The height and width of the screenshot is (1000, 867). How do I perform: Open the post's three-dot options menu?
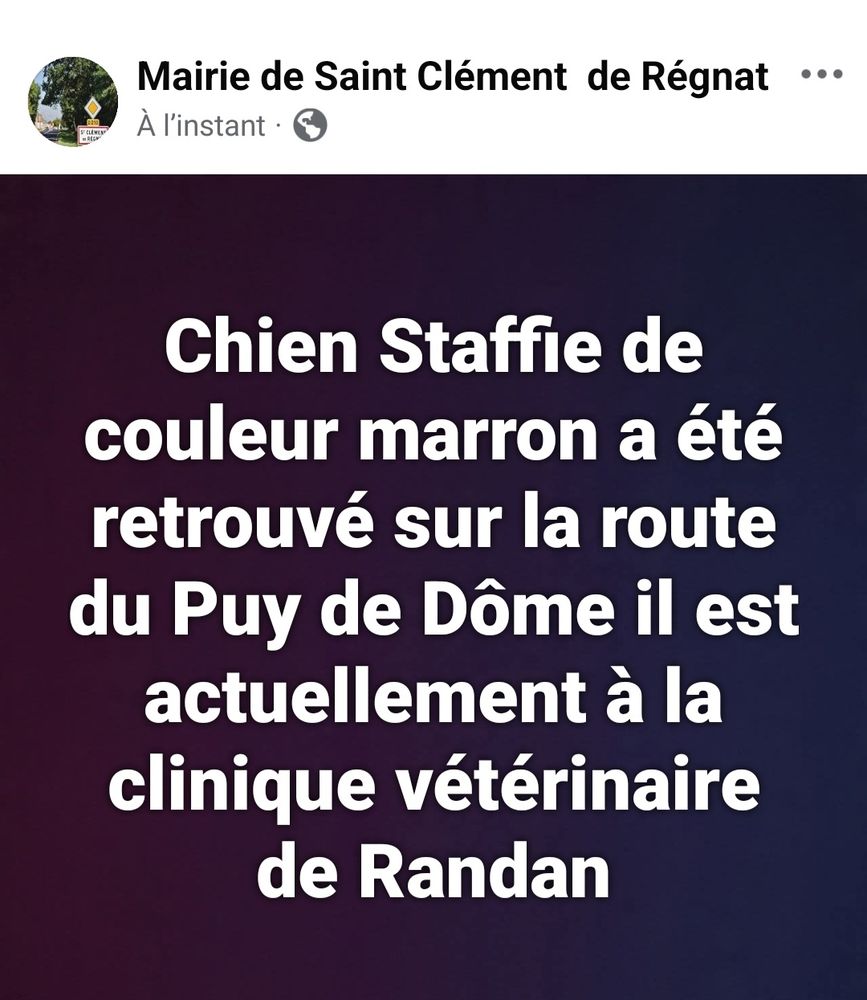tap(822, 74)
